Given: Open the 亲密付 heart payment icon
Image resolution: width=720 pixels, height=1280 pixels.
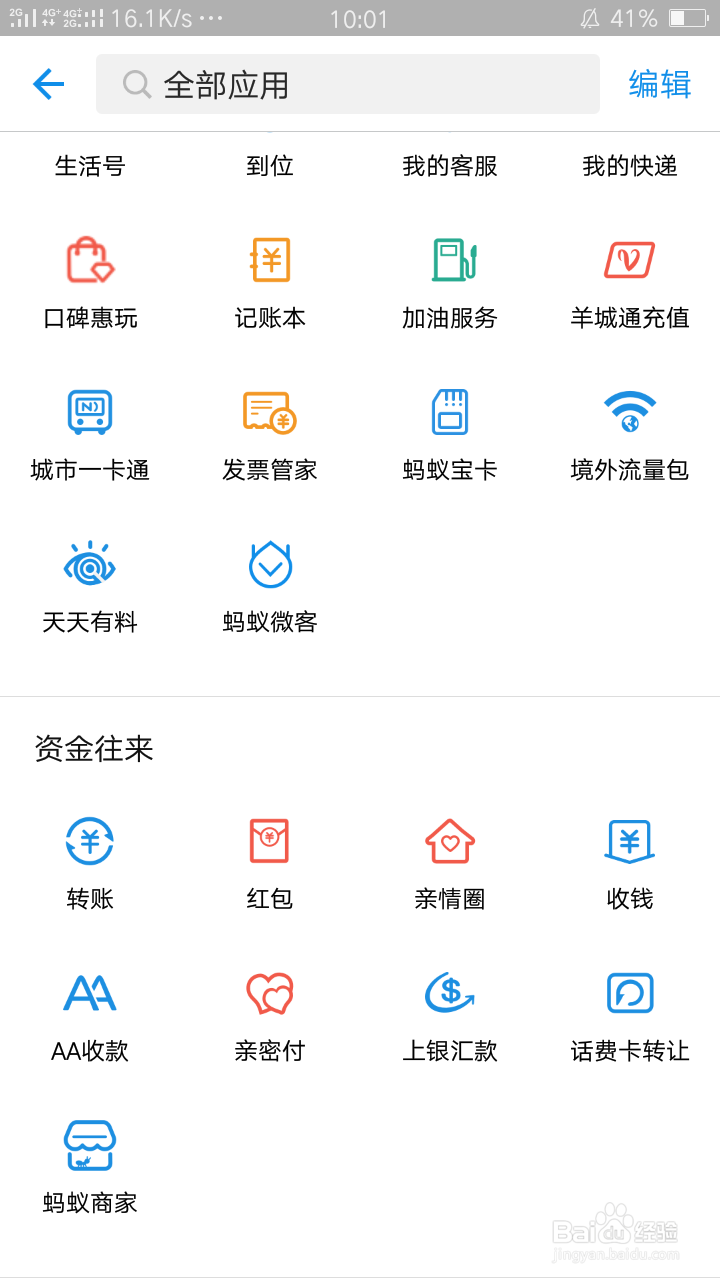Looking at the screenshot, I should [x=270, y=993].
